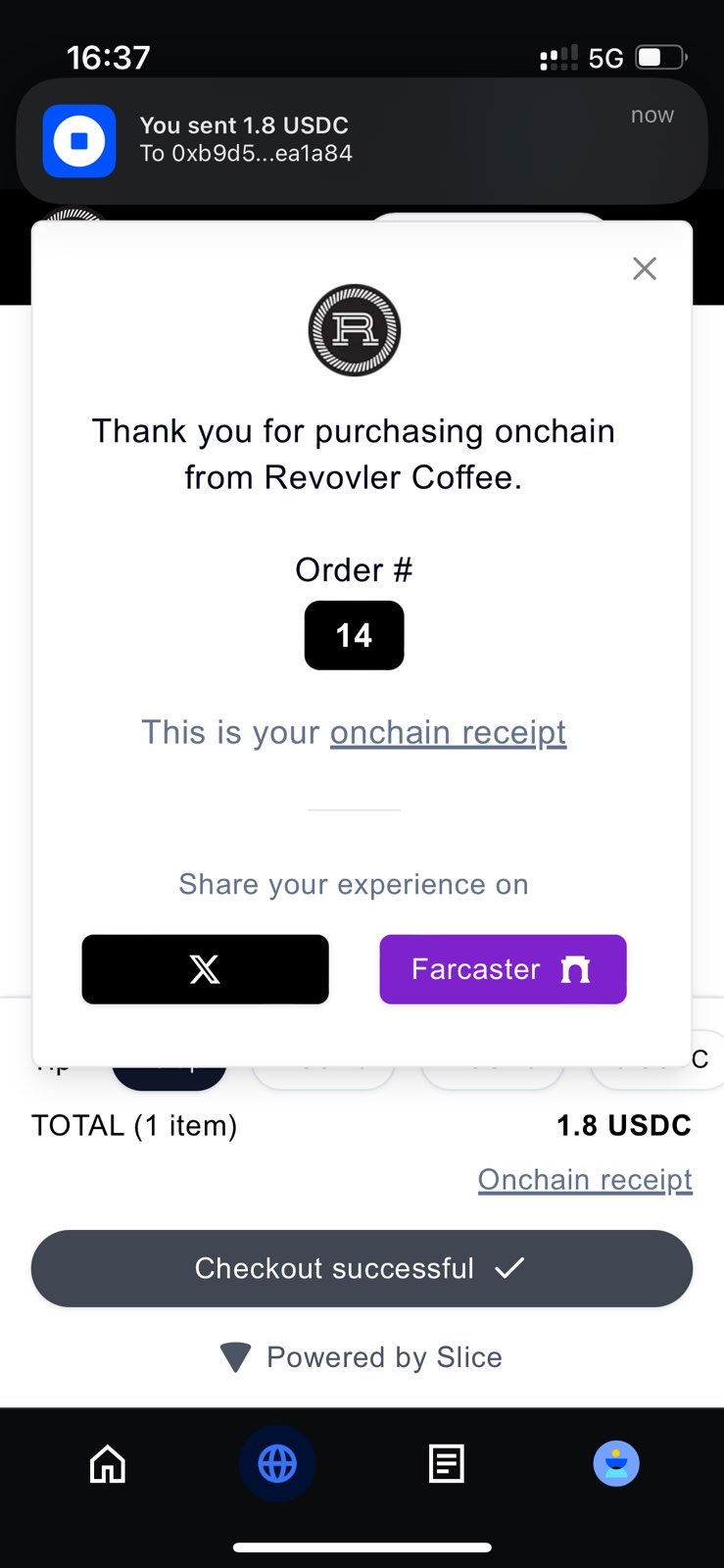Screen dimensions: 724x1568
Task: Close the order confirmation dialog
Action: (644, 269)
